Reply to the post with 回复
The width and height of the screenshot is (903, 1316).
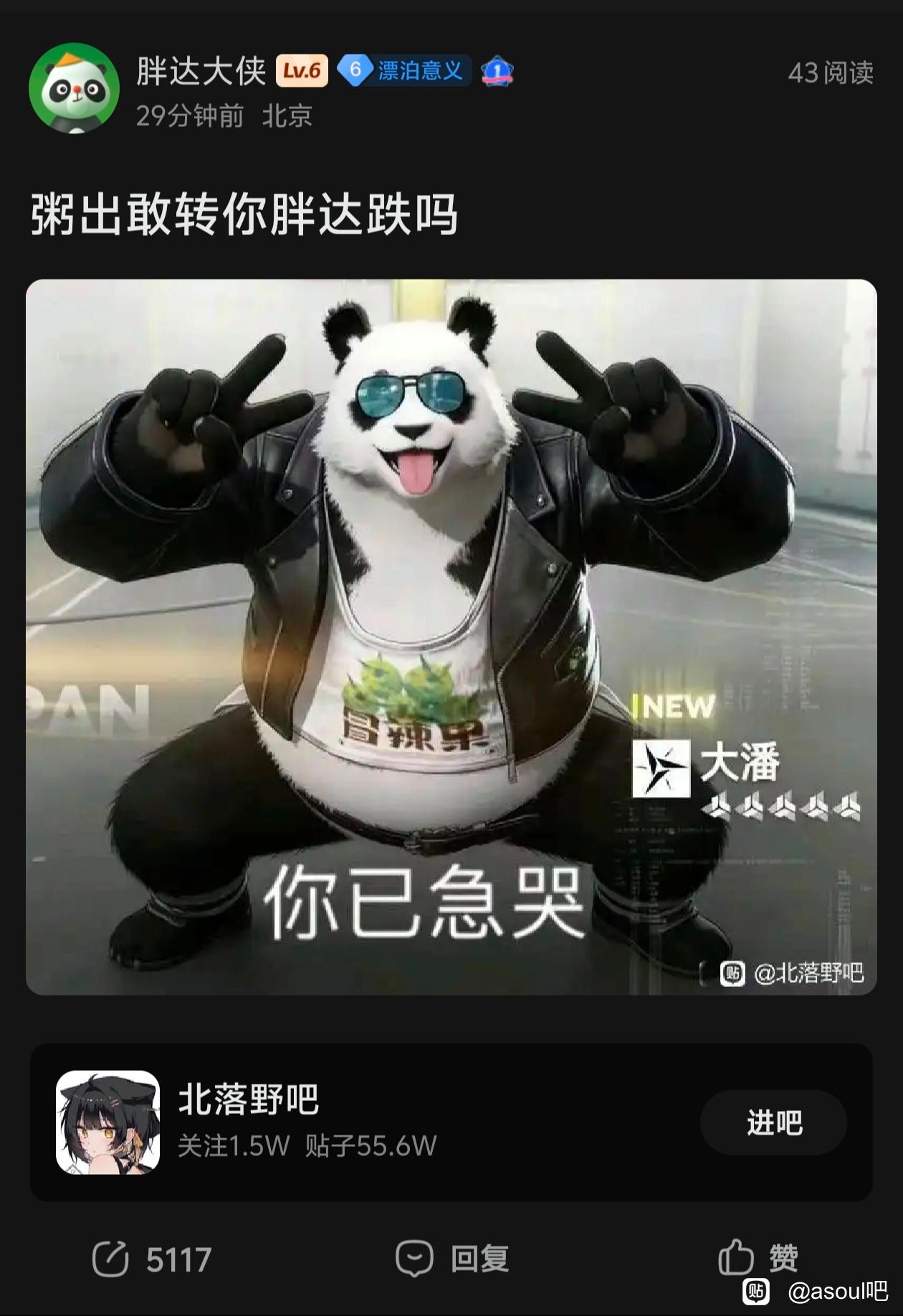pos(453,1259)
